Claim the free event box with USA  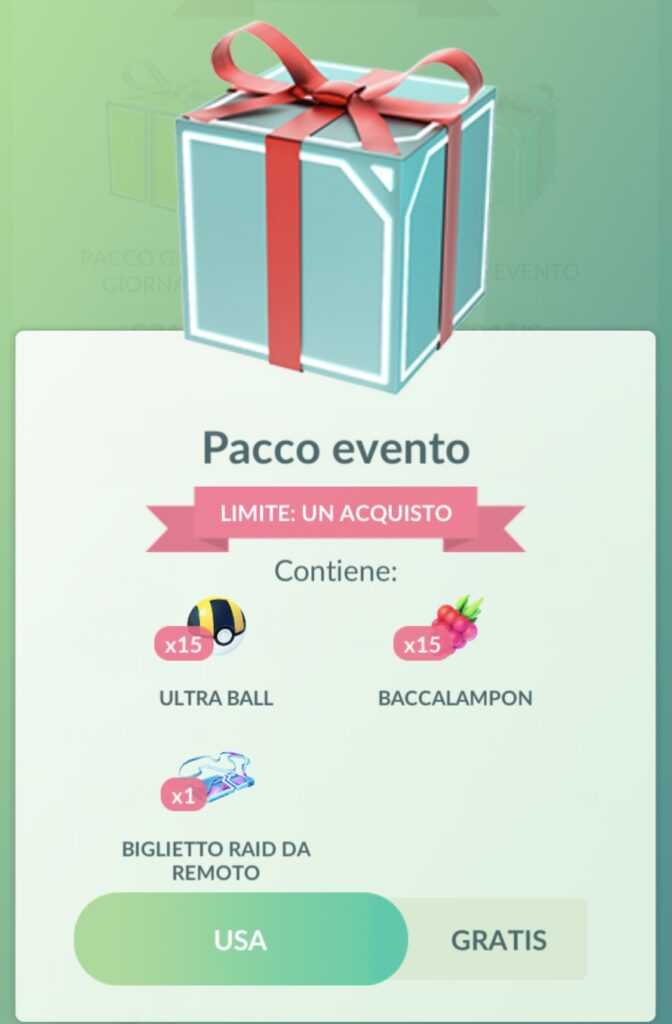(x=241, y=940)
